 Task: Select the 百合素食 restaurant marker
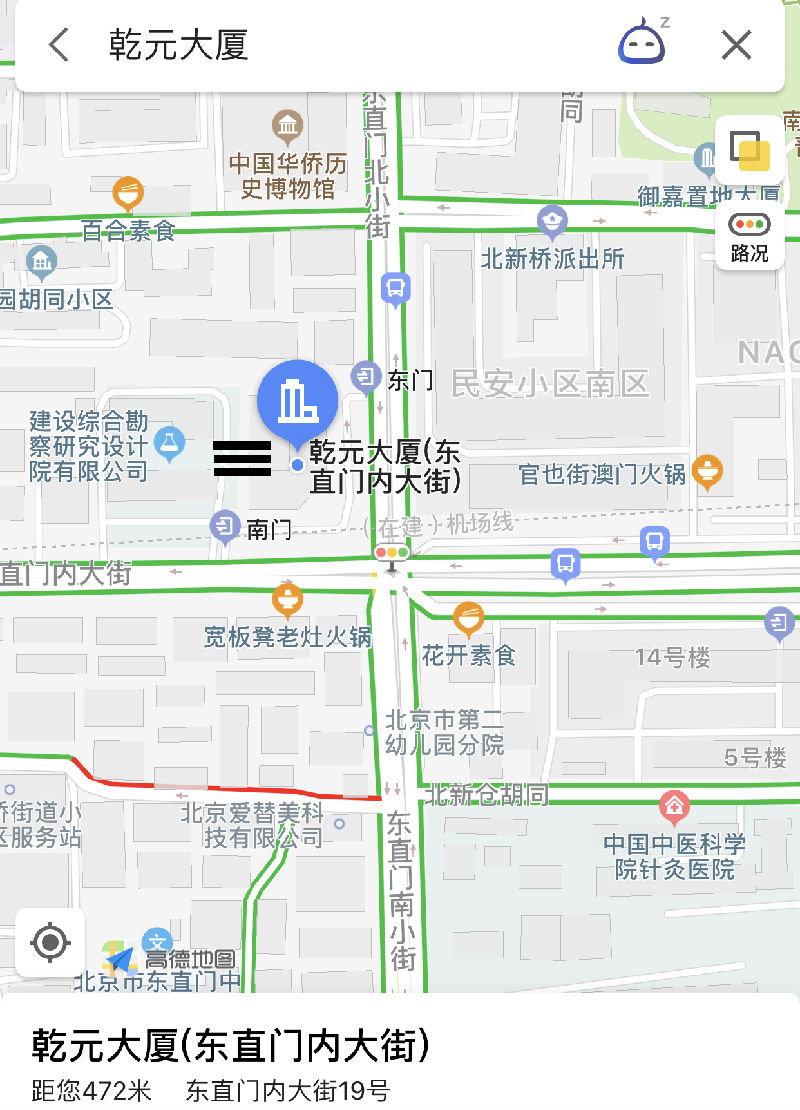click(x=128, y=191)
